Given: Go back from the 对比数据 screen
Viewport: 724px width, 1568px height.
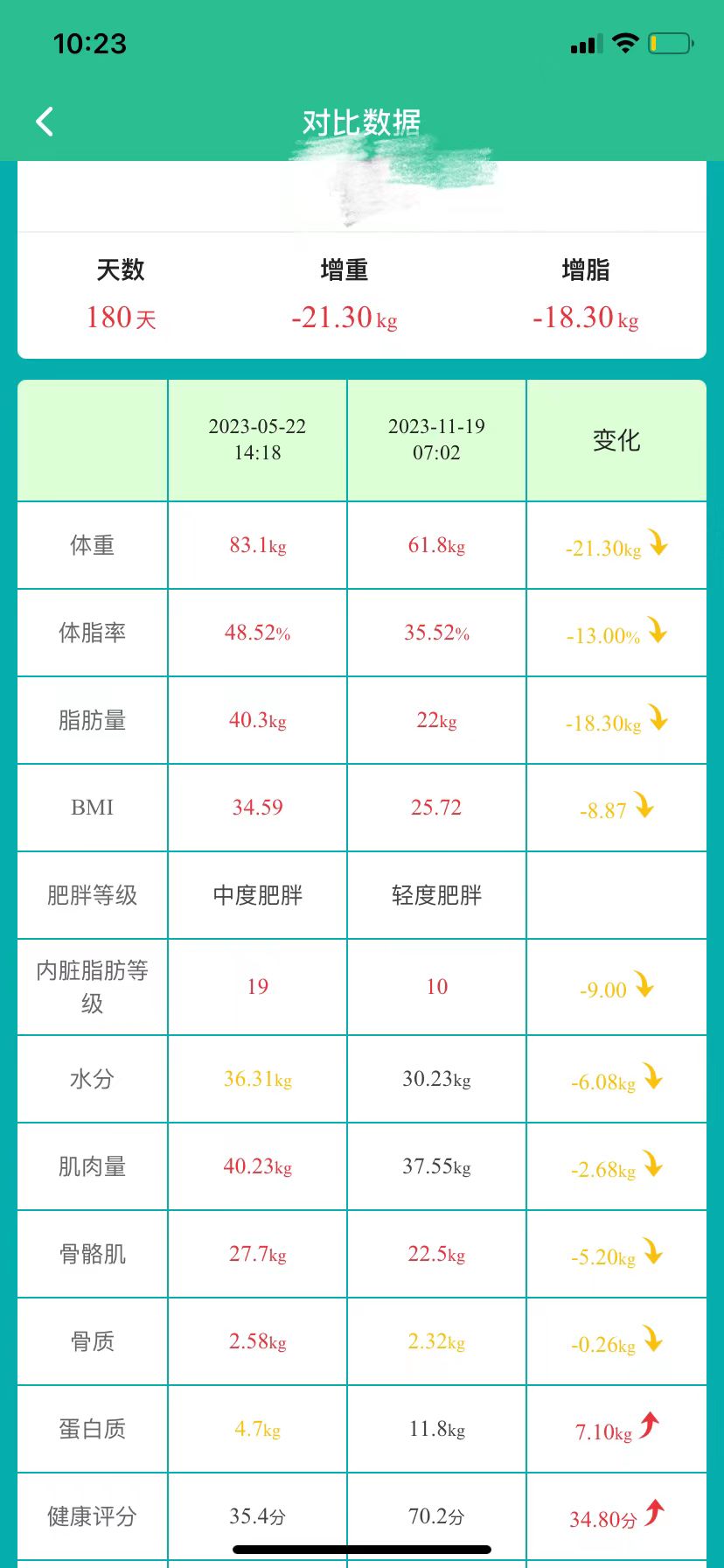Looking at the screenshot, I should [x=45, y=122].
